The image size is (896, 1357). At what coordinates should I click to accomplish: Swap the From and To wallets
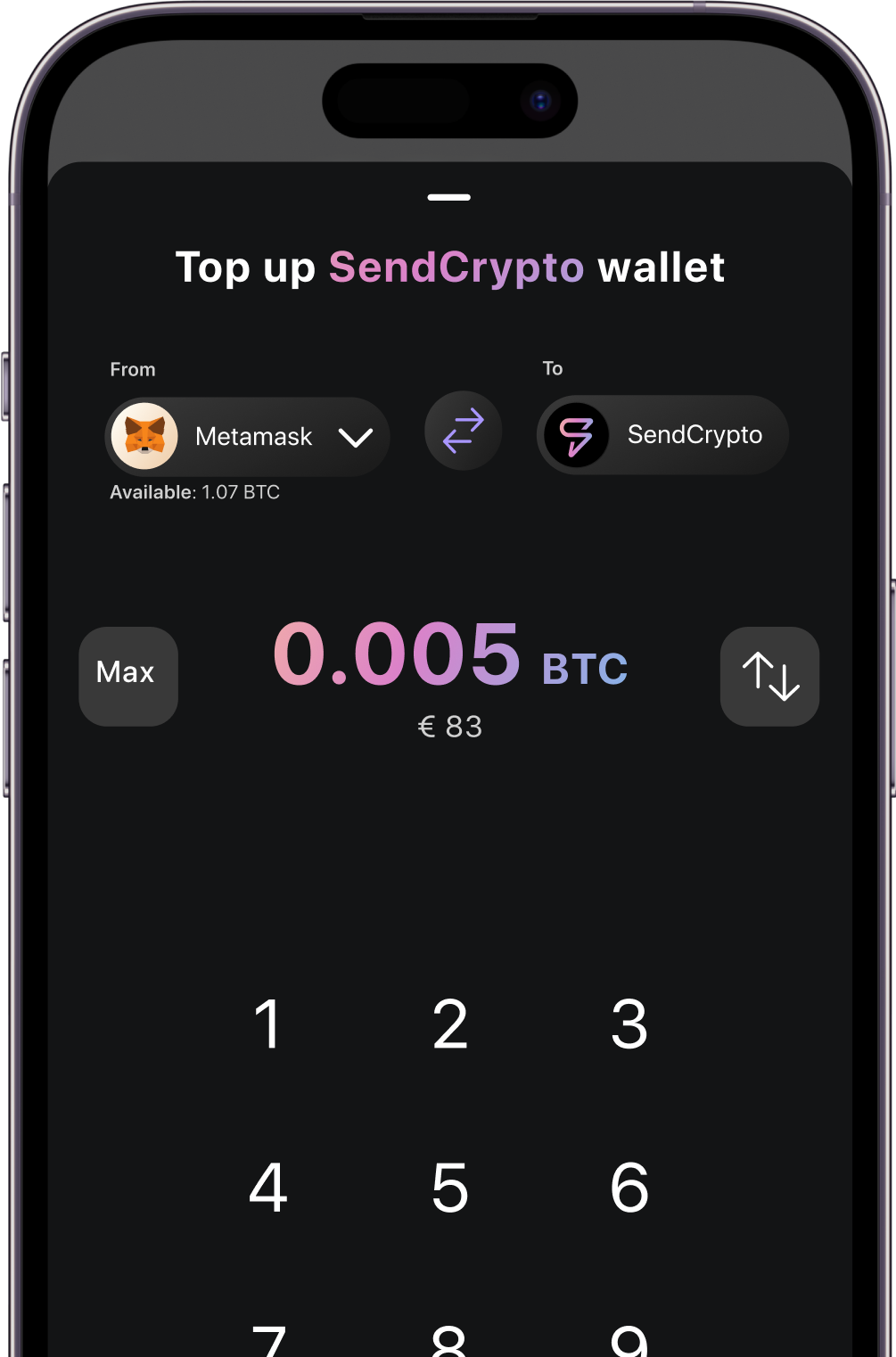(x=464, y=432)
